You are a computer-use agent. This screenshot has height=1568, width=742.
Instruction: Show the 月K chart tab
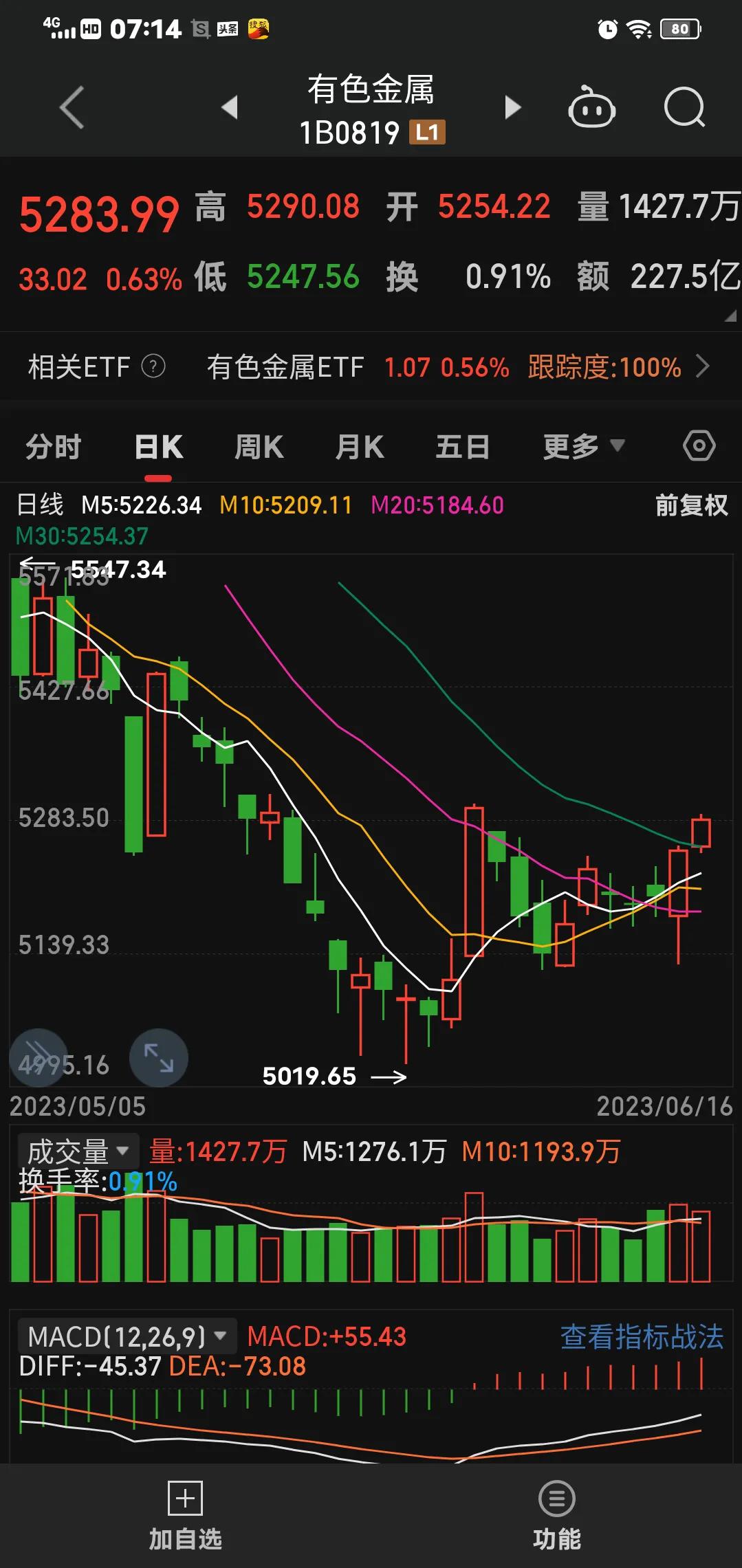click(359, 447)
